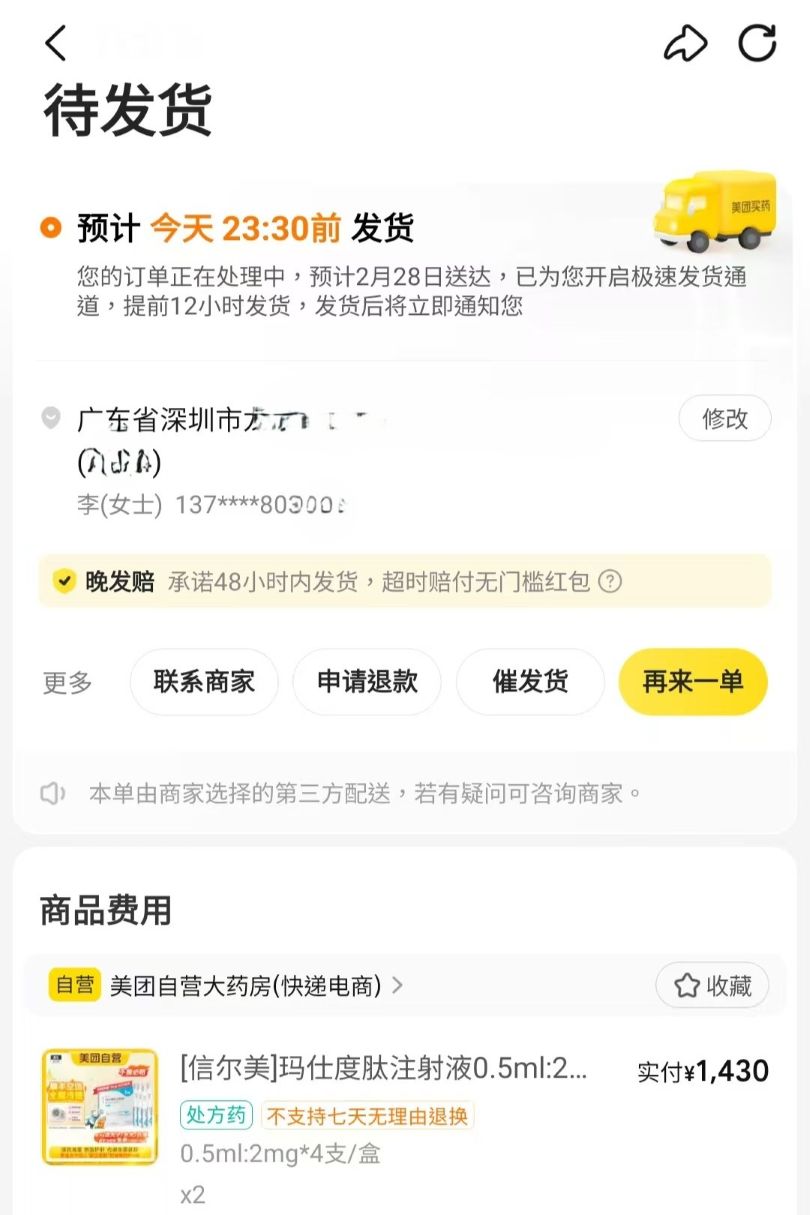Open the 晚发赔 help question mark
The height and width of the screenshot is (1215, 810).
click(609, 581)
